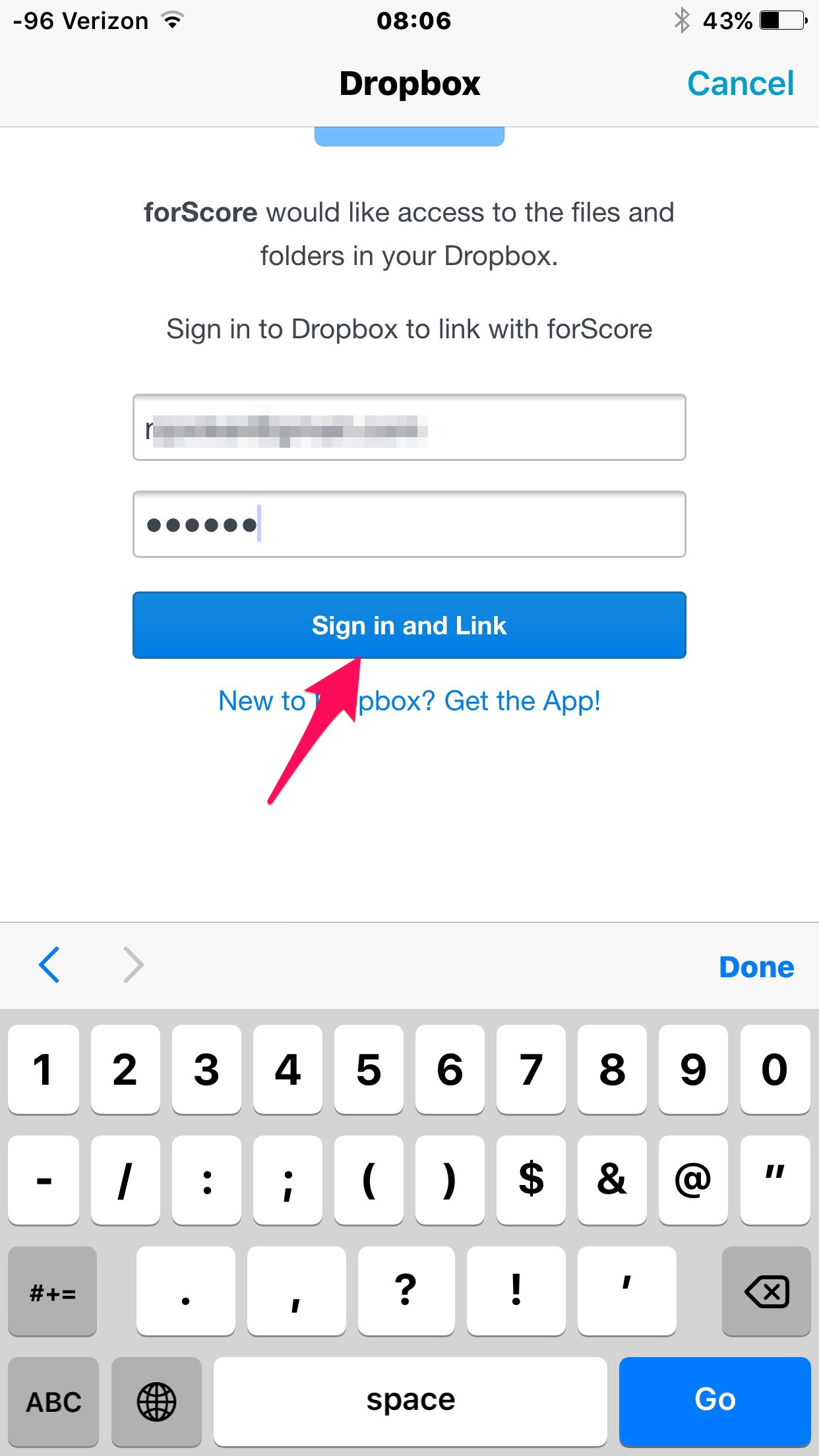Image resolution: width=819 pixels, height=1456 pixels.
Task: Show more symbols with #+= key
Action: pos(53,1292)
